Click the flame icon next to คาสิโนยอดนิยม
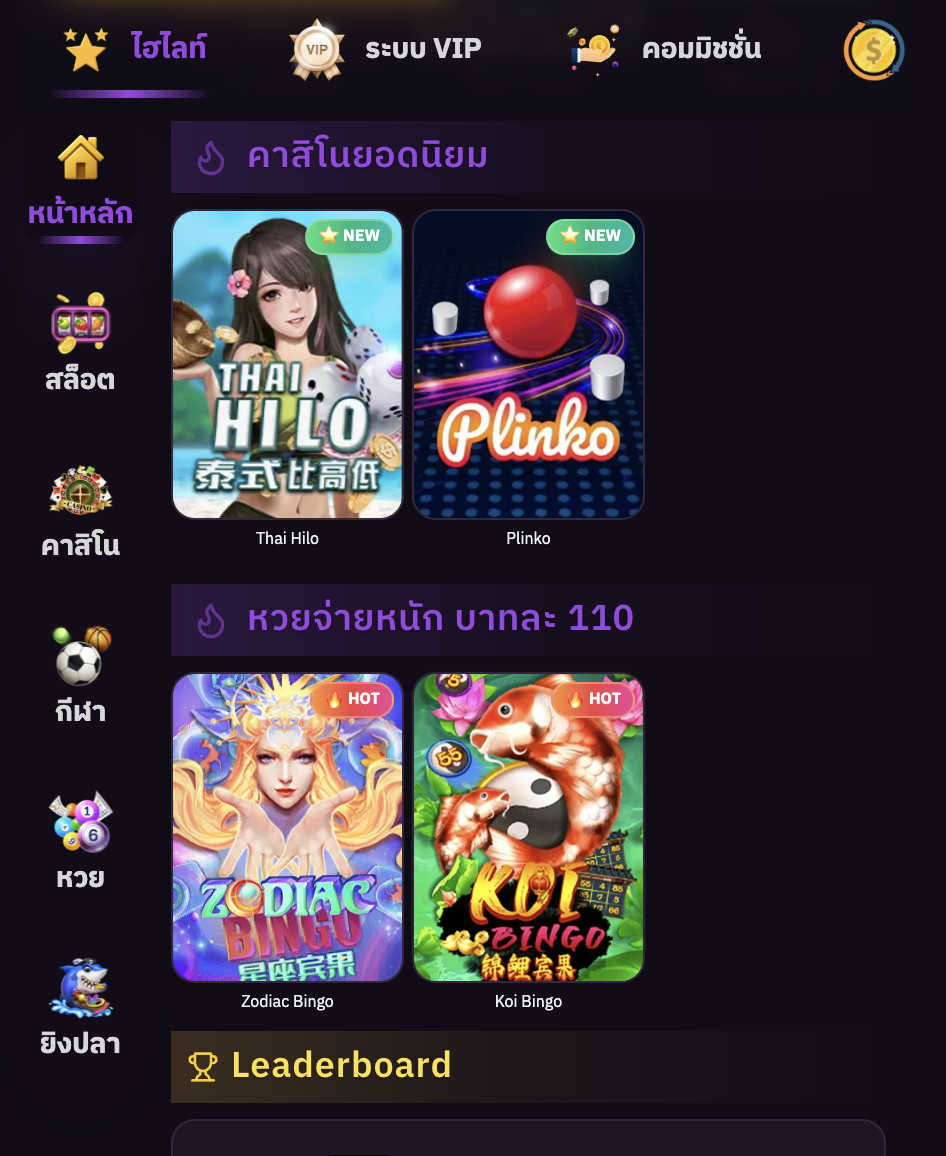Viewport: 946px width, 1156px height. pyautogui.click(x=212, y=156)
